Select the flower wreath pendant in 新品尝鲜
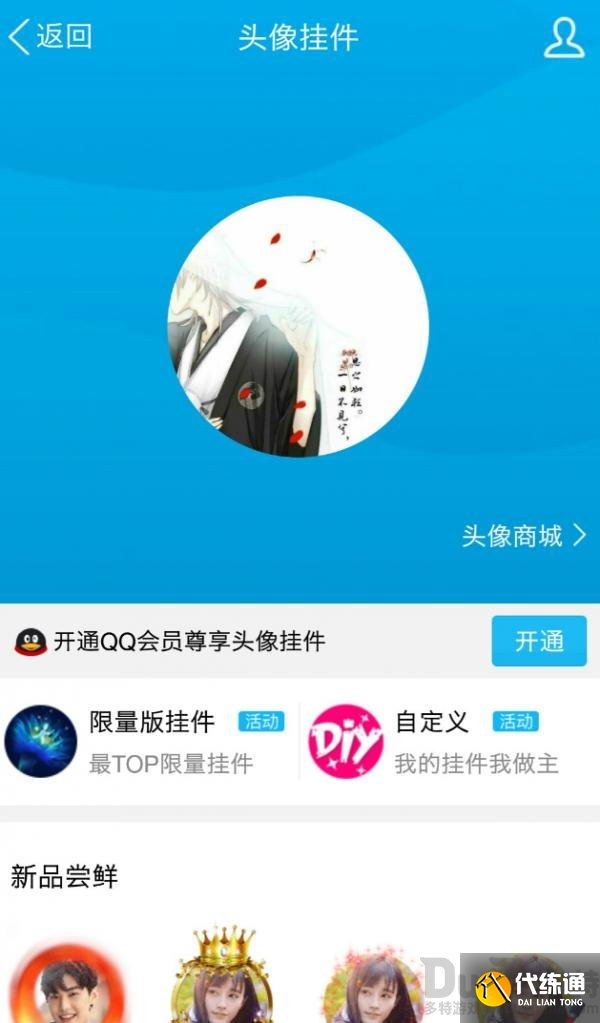 click(372, 985)
